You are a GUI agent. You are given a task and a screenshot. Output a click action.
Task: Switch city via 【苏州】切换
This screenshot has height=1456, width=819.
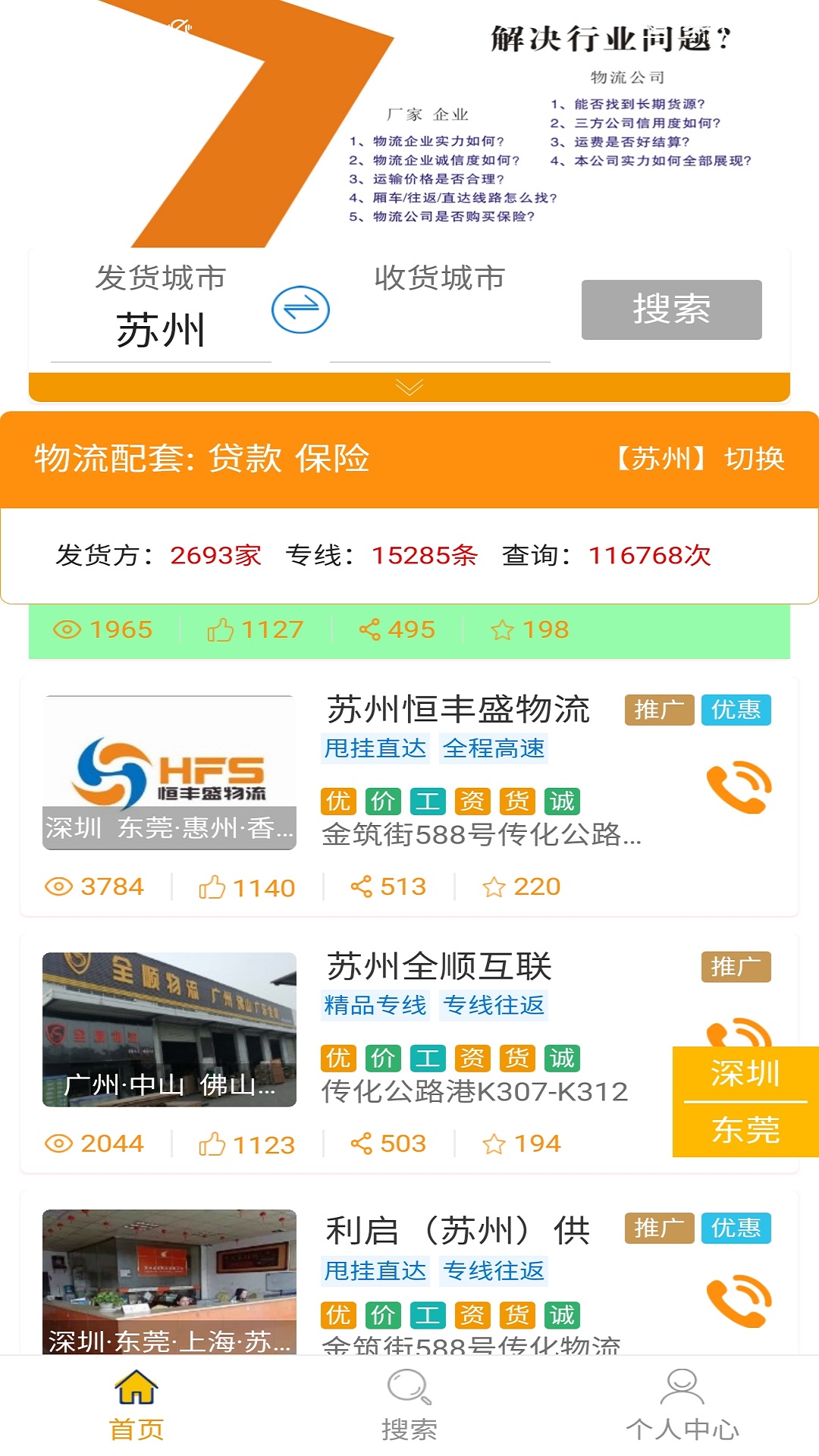pos(699,459)
